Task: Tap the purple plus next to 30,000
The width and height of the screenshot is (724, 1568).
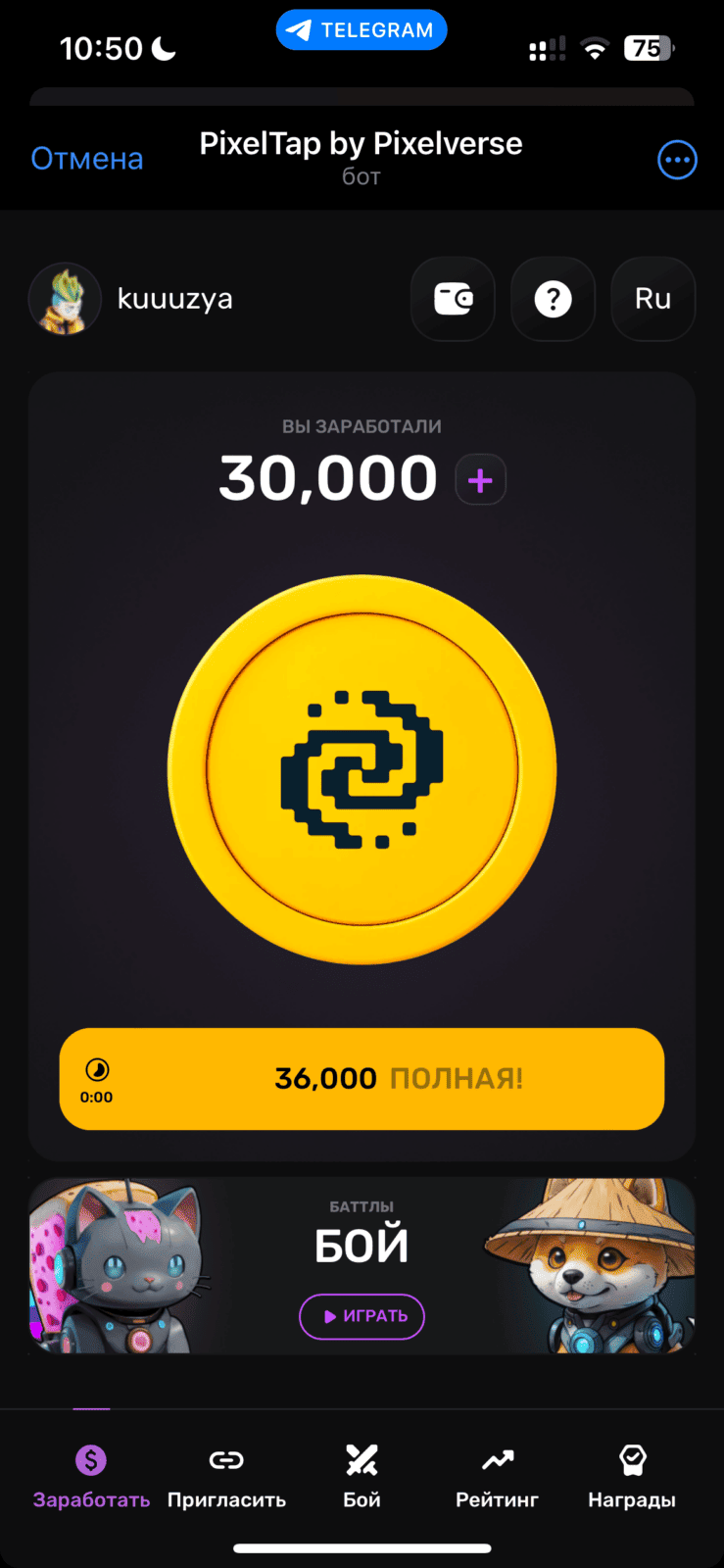Action: 480,480
